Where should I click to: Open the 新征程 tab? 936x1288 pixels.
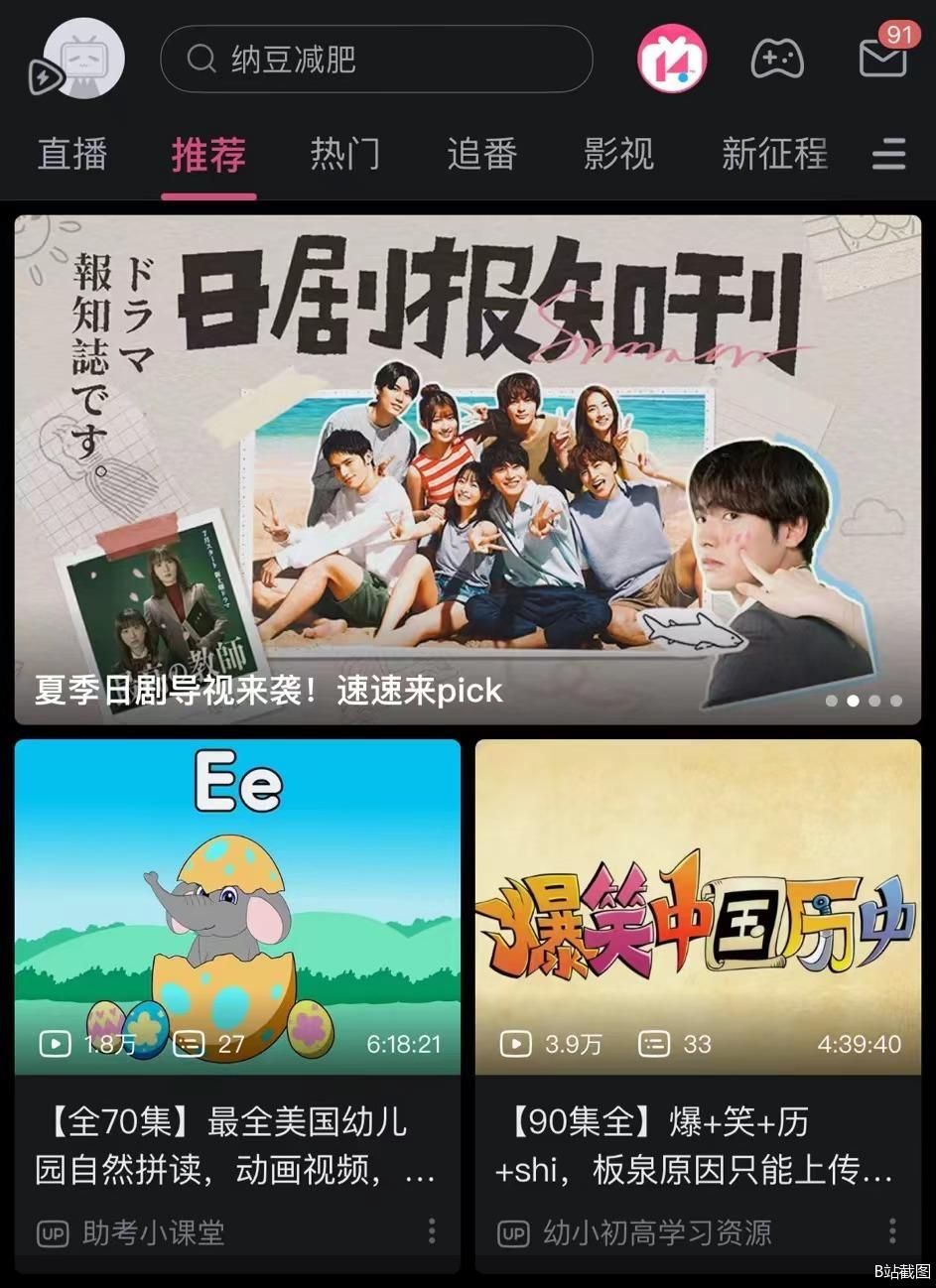774,154
